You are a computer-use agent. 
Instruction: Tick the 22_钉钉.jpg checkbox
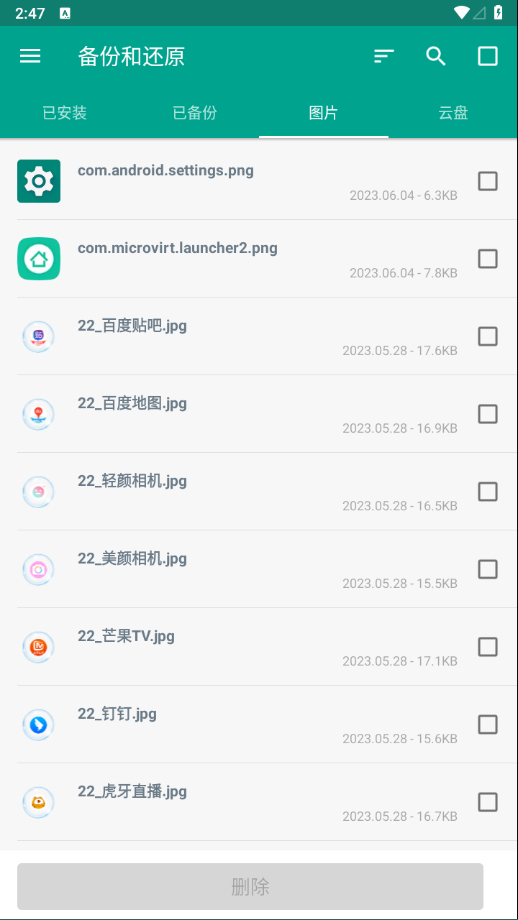click(x=487, y=725)
